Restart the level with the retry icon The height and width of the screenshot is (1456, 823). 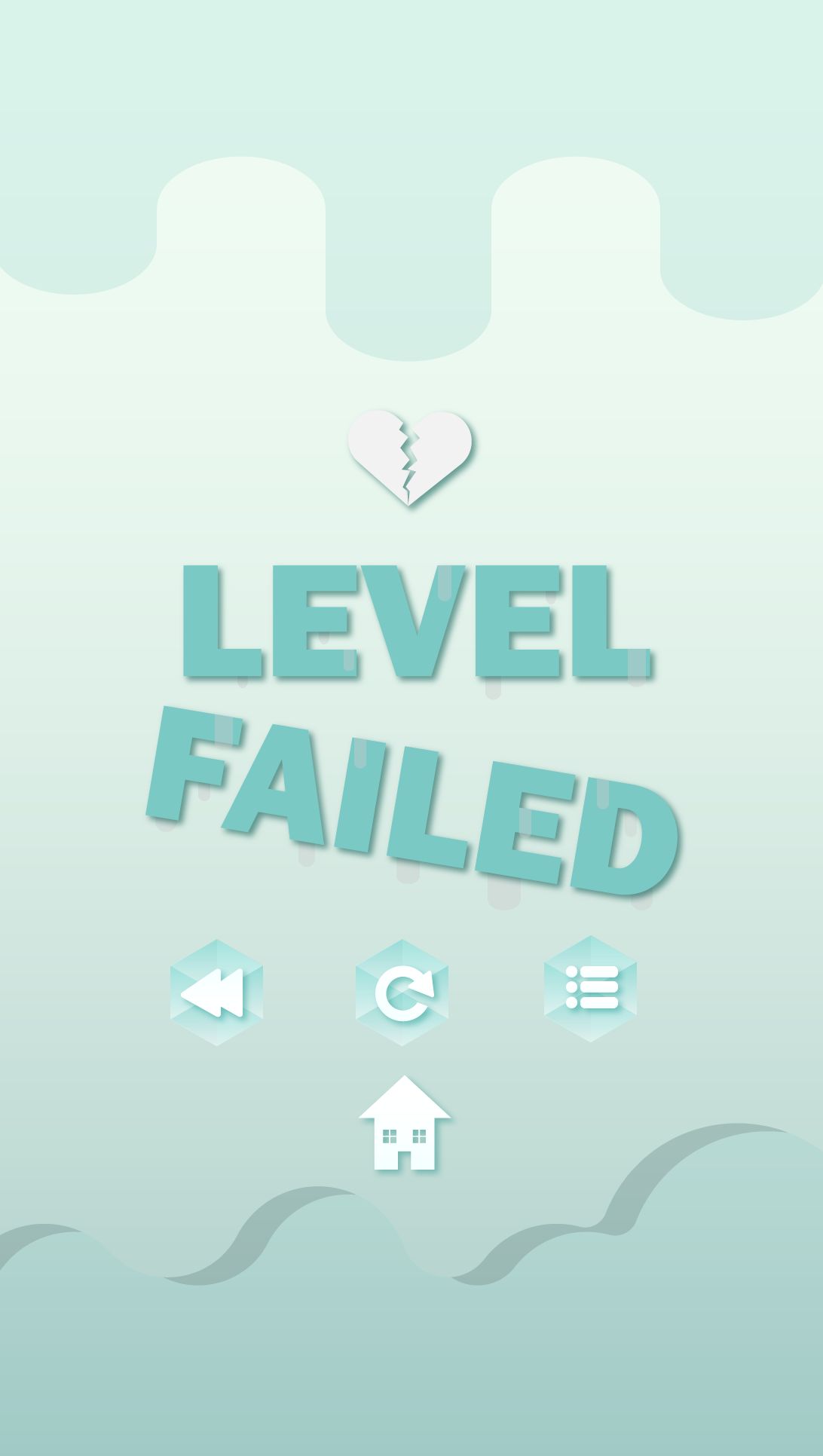pos(402,992)
